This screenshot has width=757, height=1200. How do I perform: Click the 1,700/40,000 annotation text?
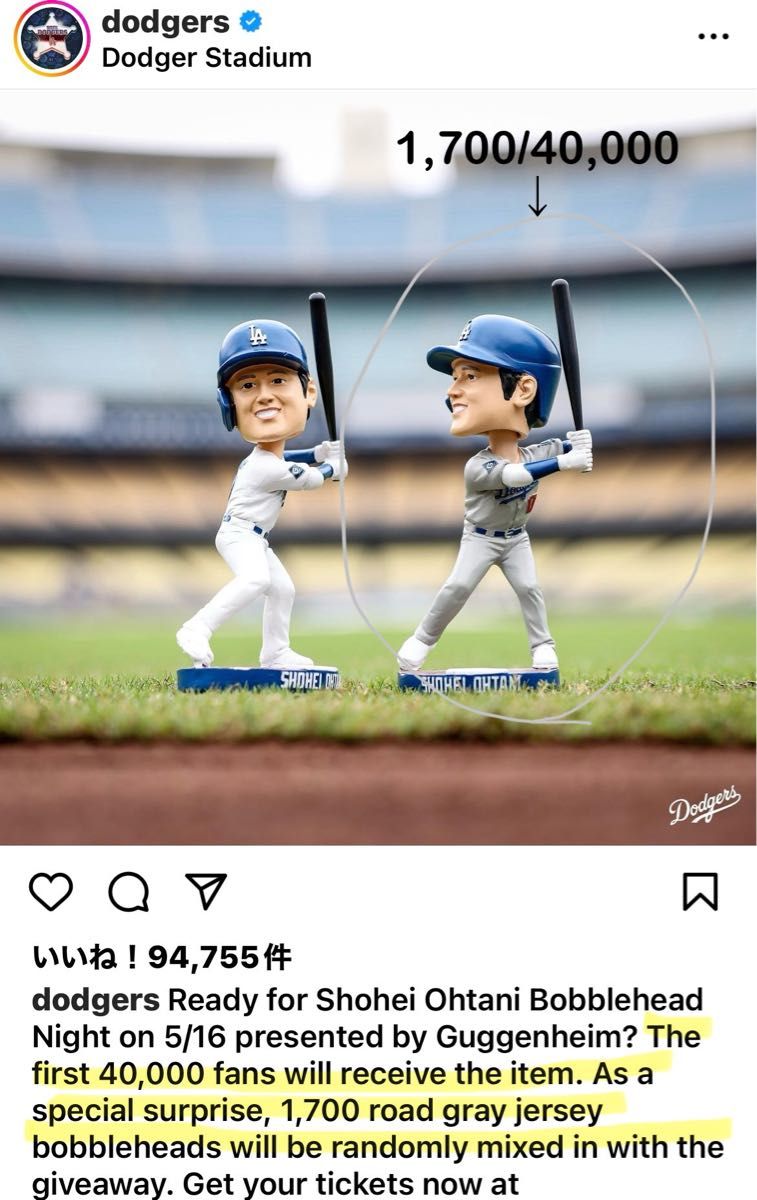[540, 147]
